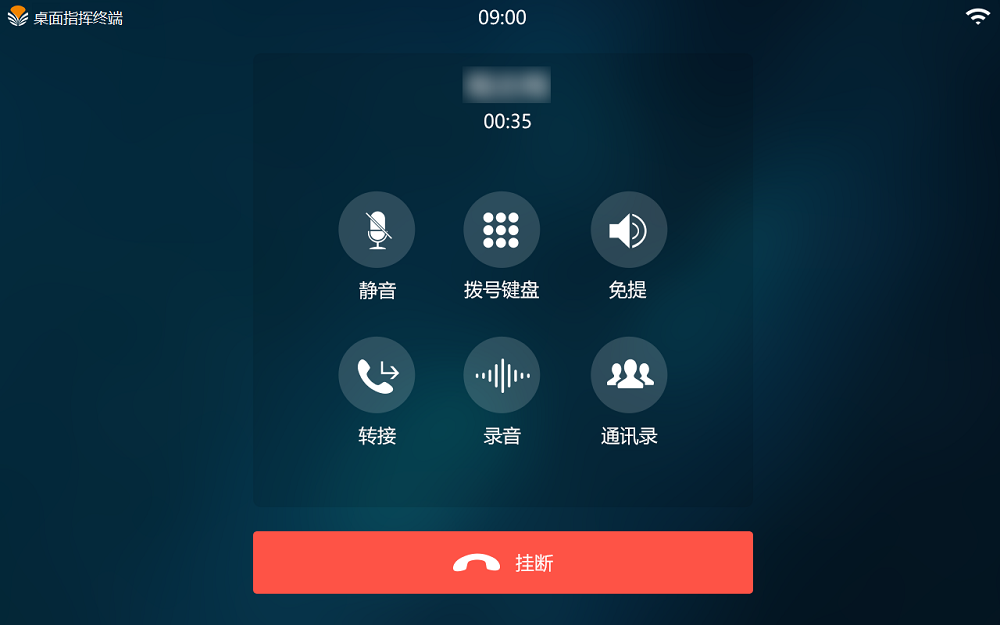Turn on 免提 speakerphone

coord(628,231)
